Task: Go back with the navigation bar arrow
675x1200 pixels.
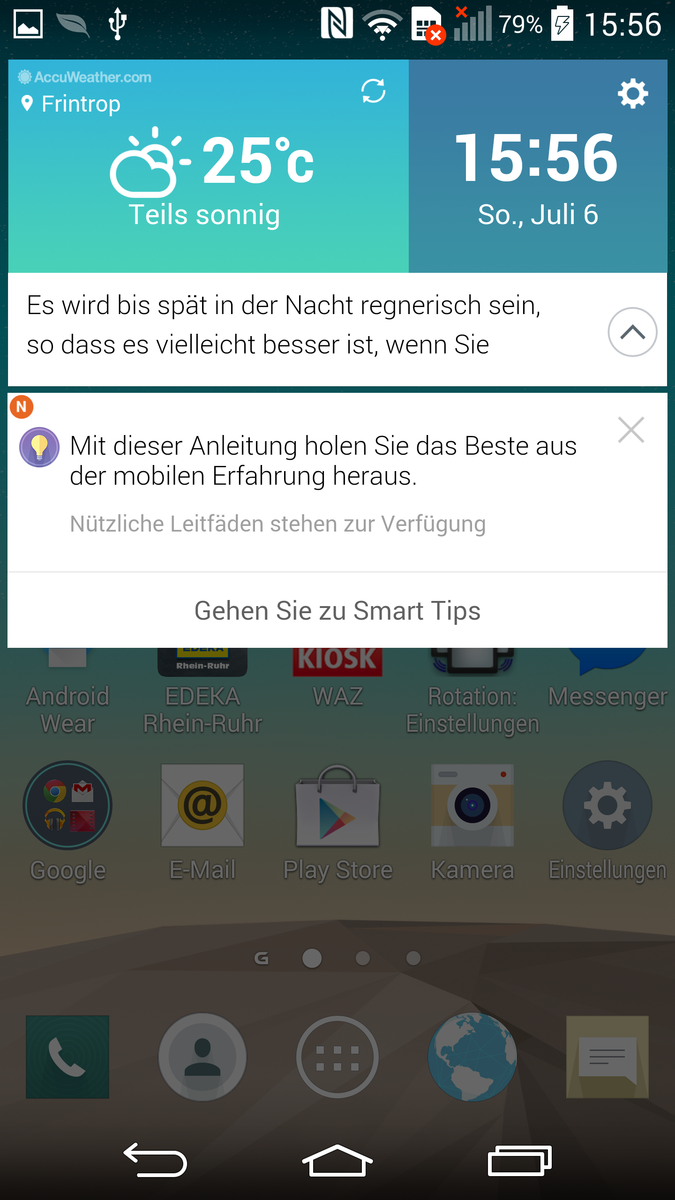Action: [x=155, y=1160]
